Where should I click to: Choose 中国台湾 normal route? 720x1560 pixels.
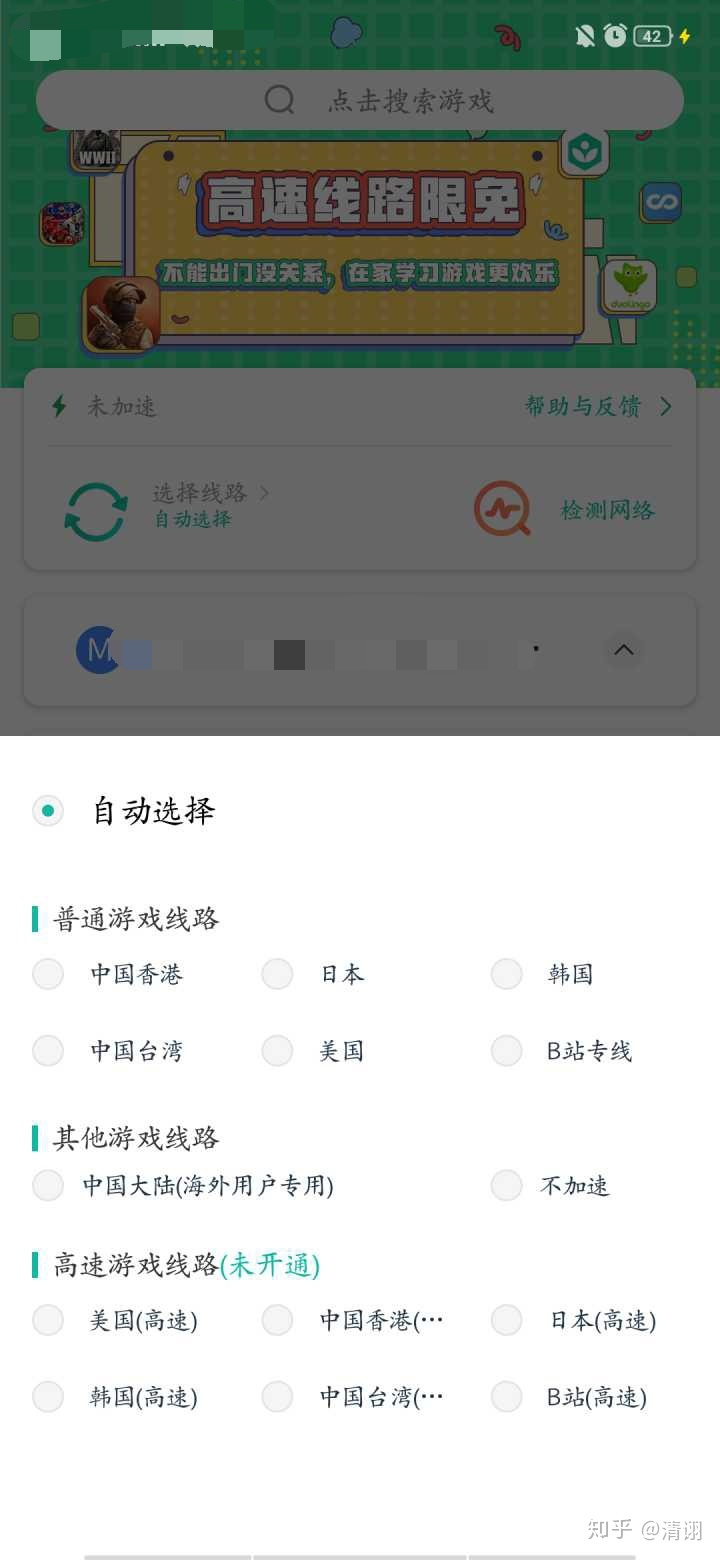[x=48, y=1051]
